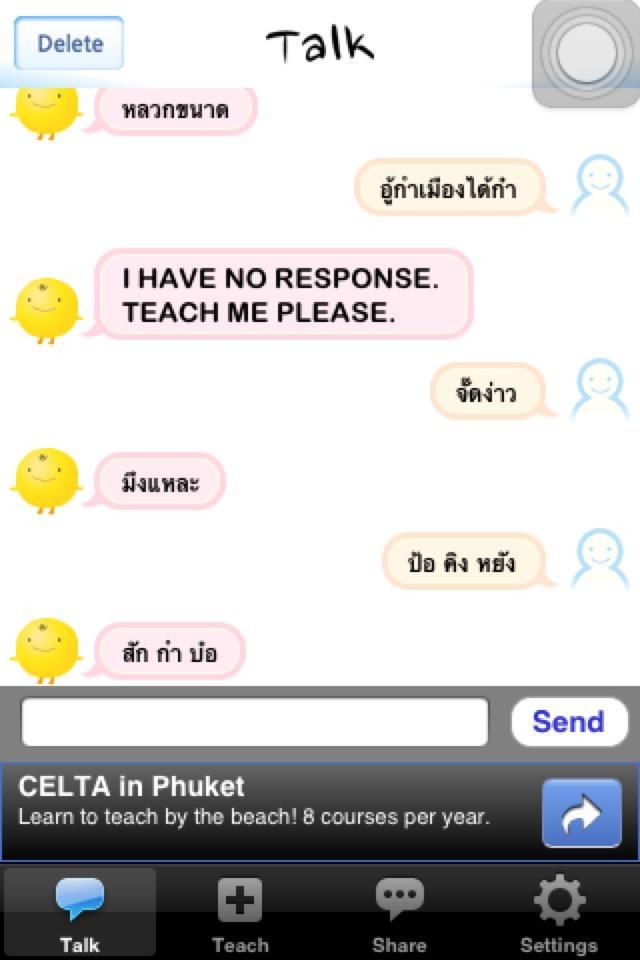Select the Talk tab

tap(80, 914)
